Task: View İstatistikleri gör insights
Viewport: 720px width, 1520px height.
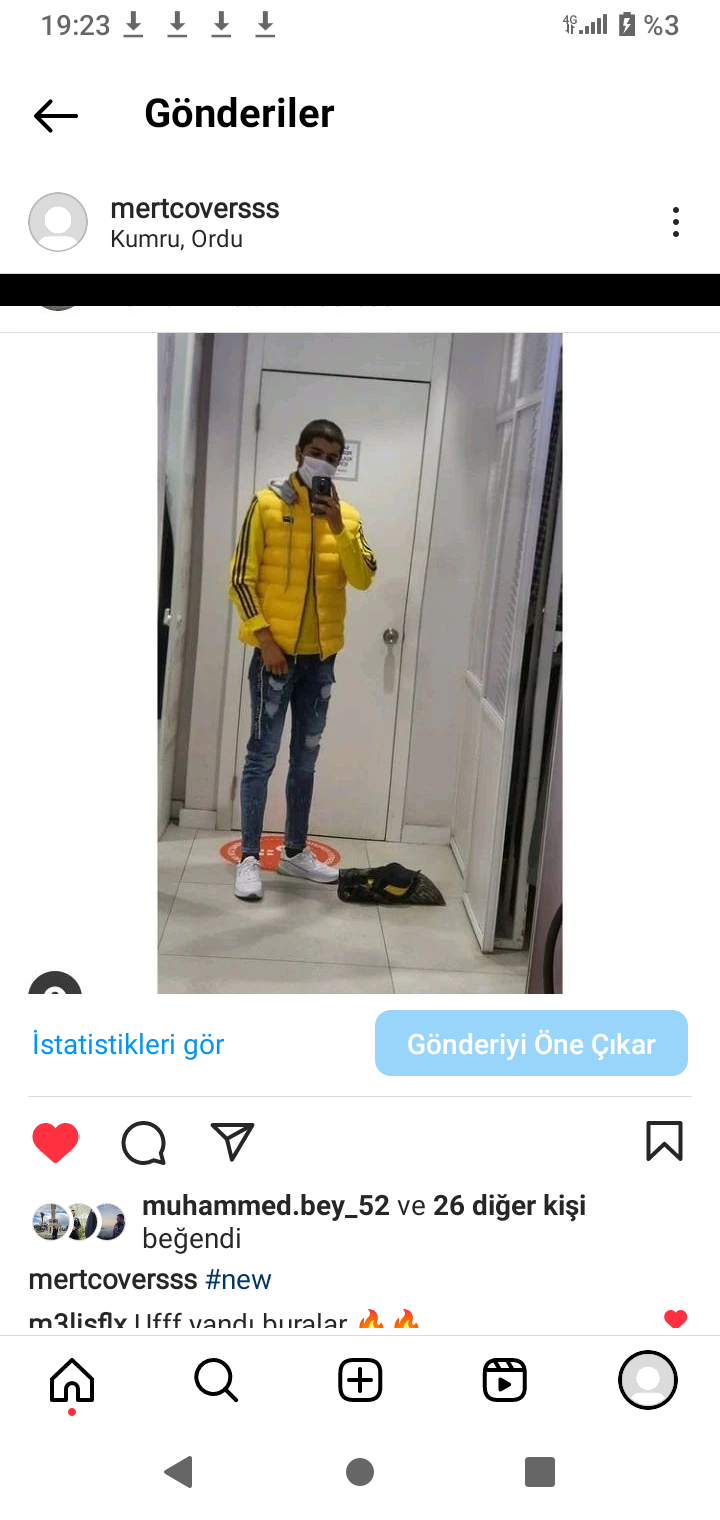Action: coord(128,1044)
